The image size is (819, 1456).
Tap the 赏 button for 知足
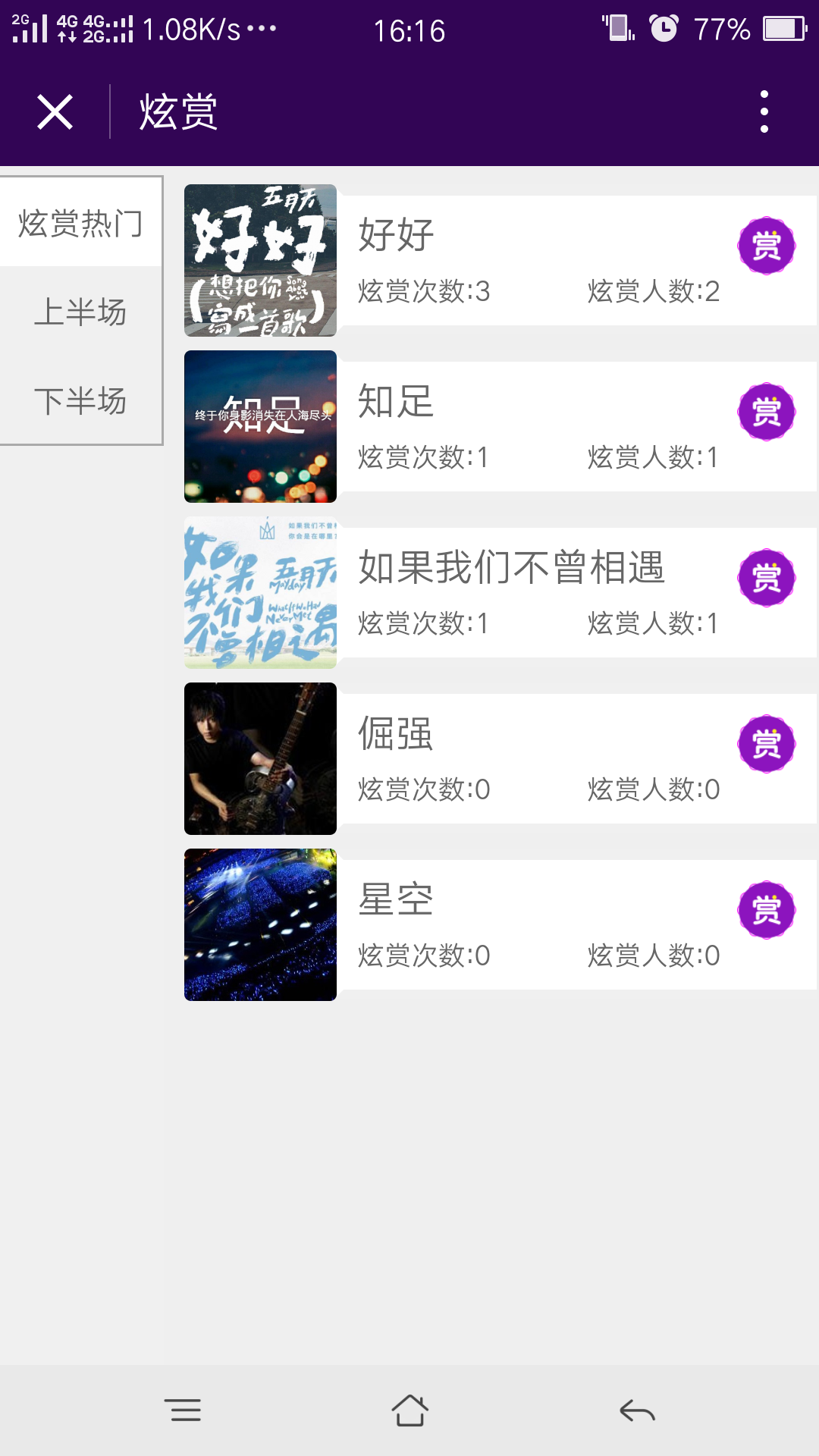(766, 412)
